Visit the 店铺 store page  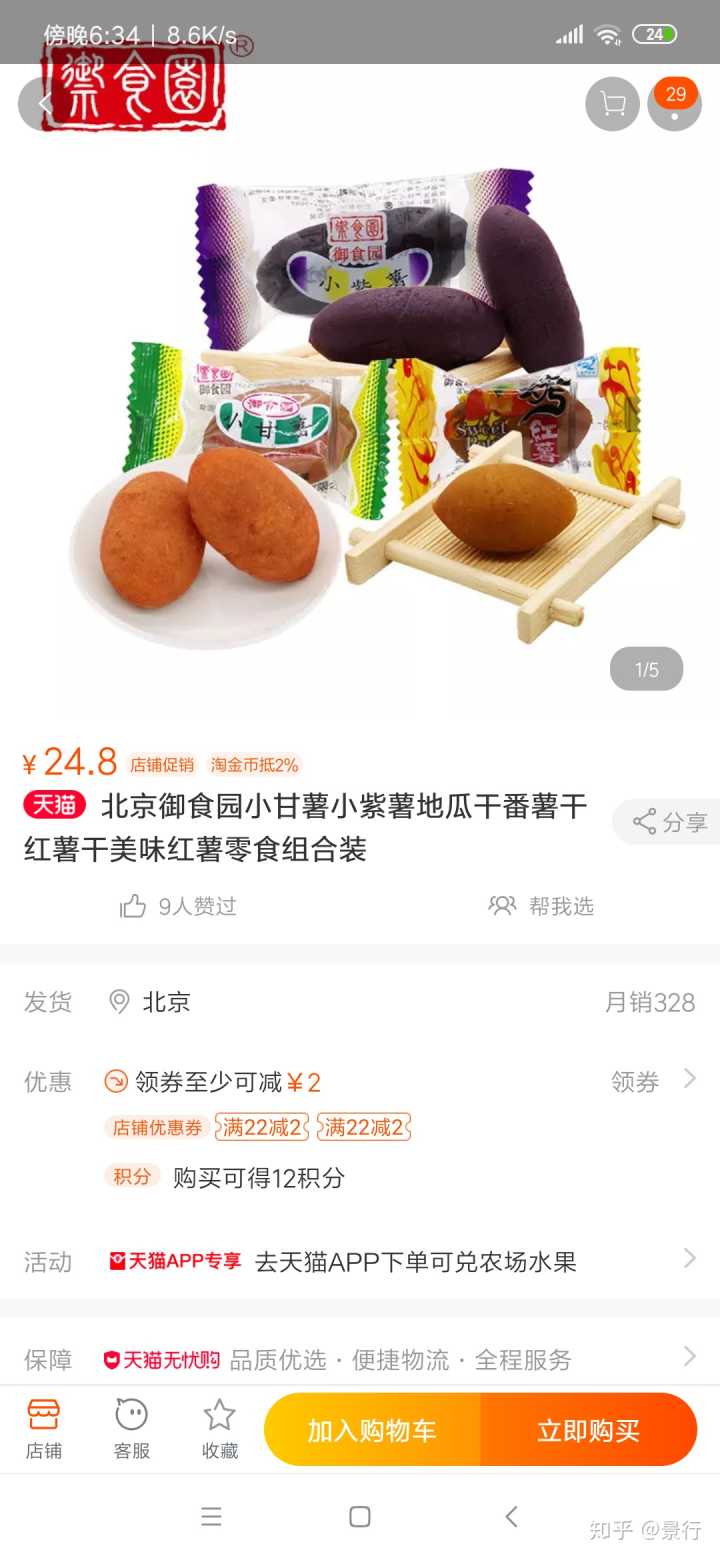[44, 1430]
